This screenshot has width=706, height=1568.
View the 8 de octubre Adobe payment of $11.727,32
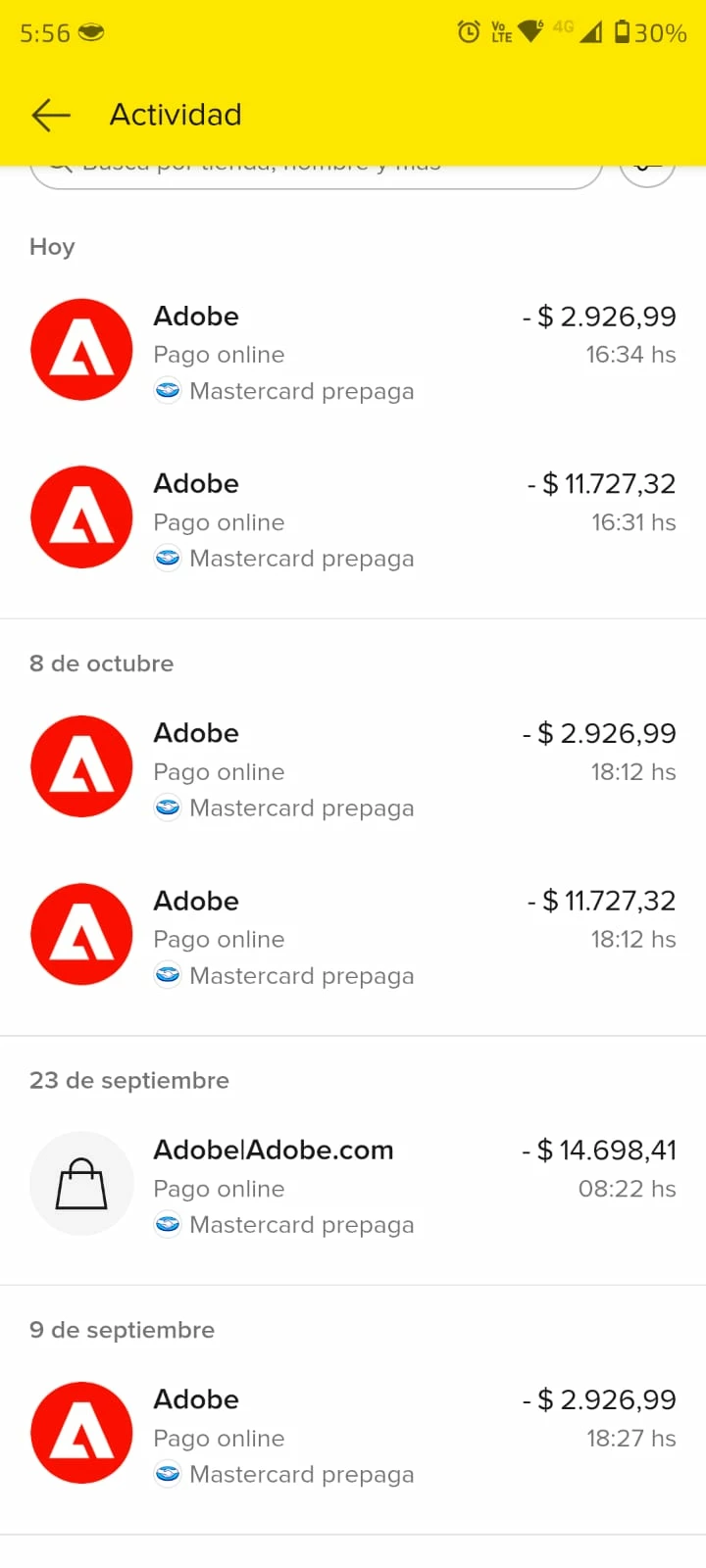click(353, 937)
